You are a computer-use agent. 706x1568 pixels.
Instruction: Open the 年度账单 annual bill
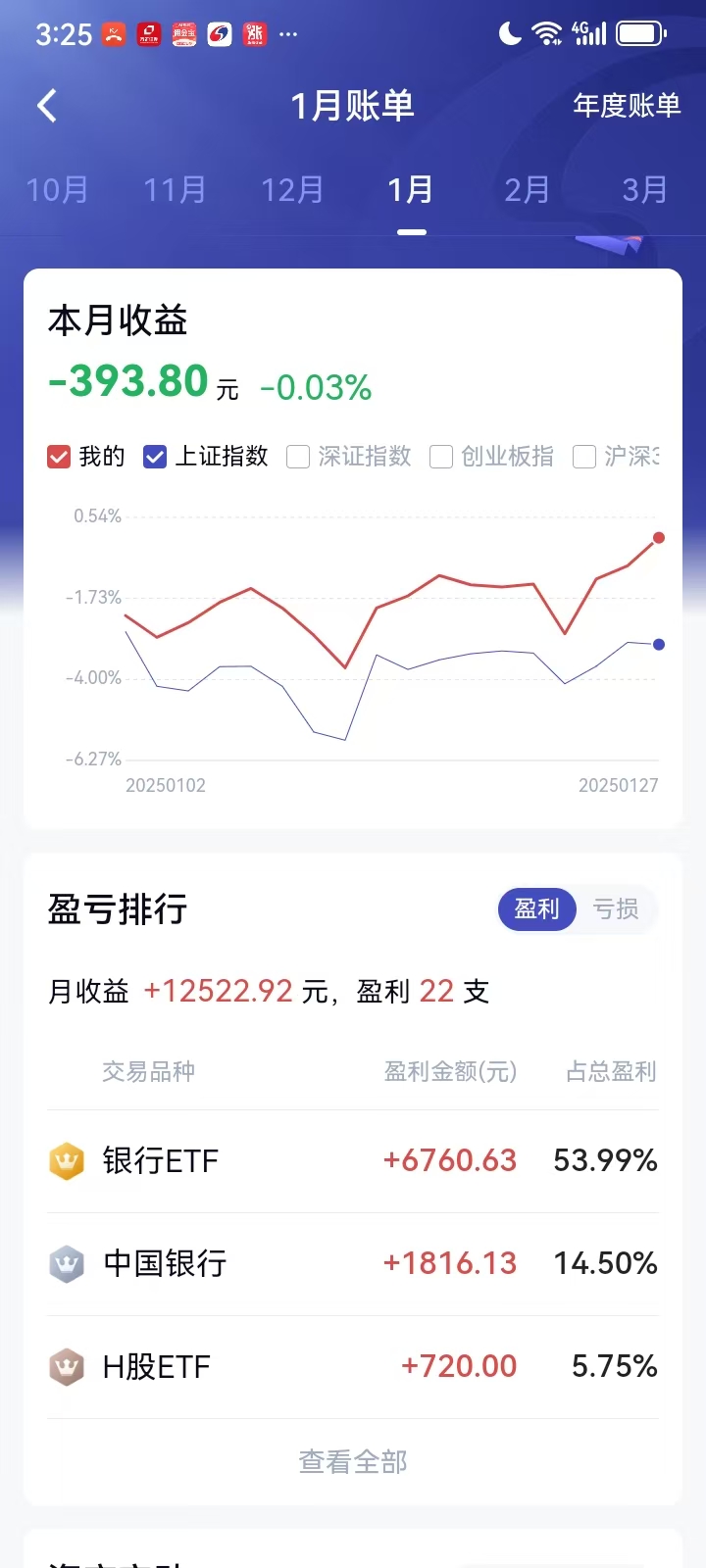click(627, 106)
